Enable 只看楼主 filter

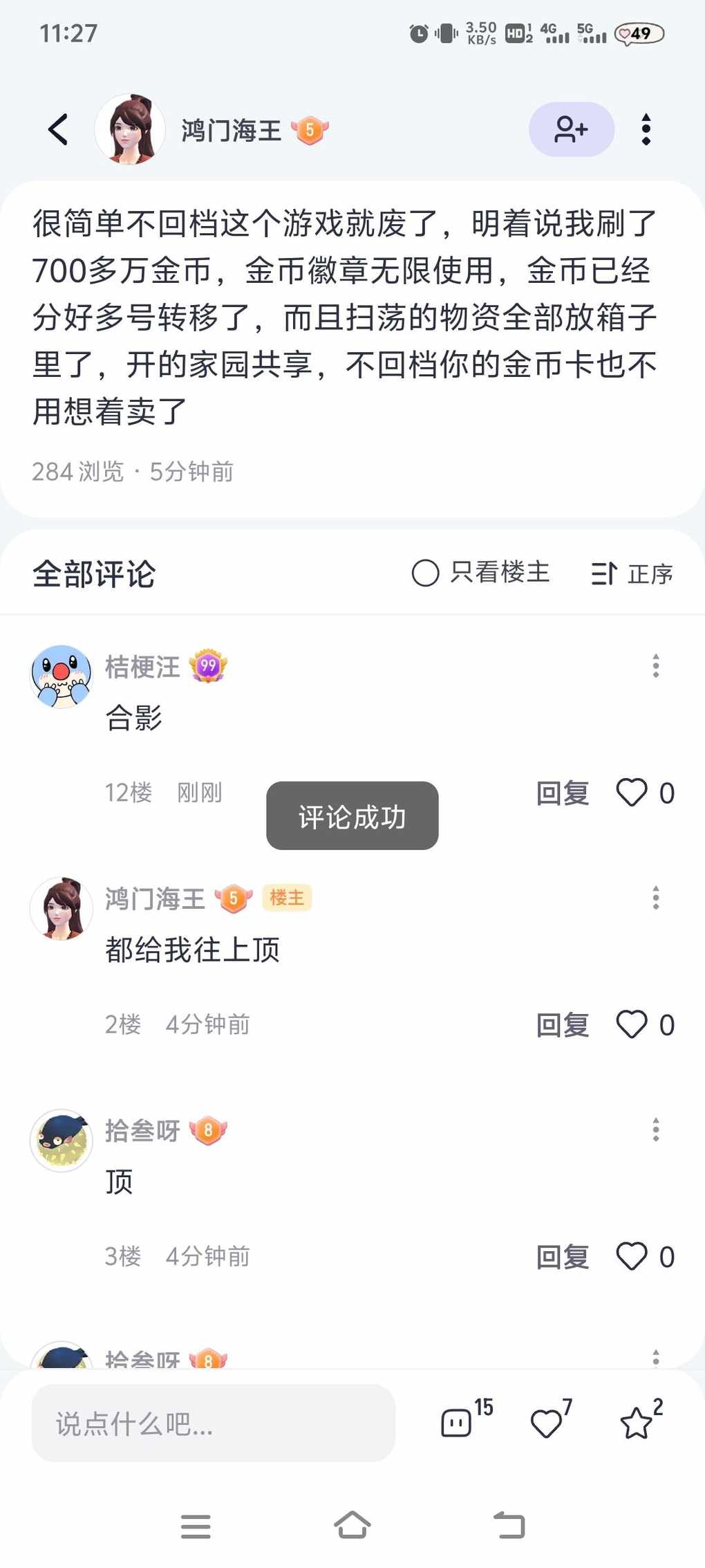click(x=480, y=573)
